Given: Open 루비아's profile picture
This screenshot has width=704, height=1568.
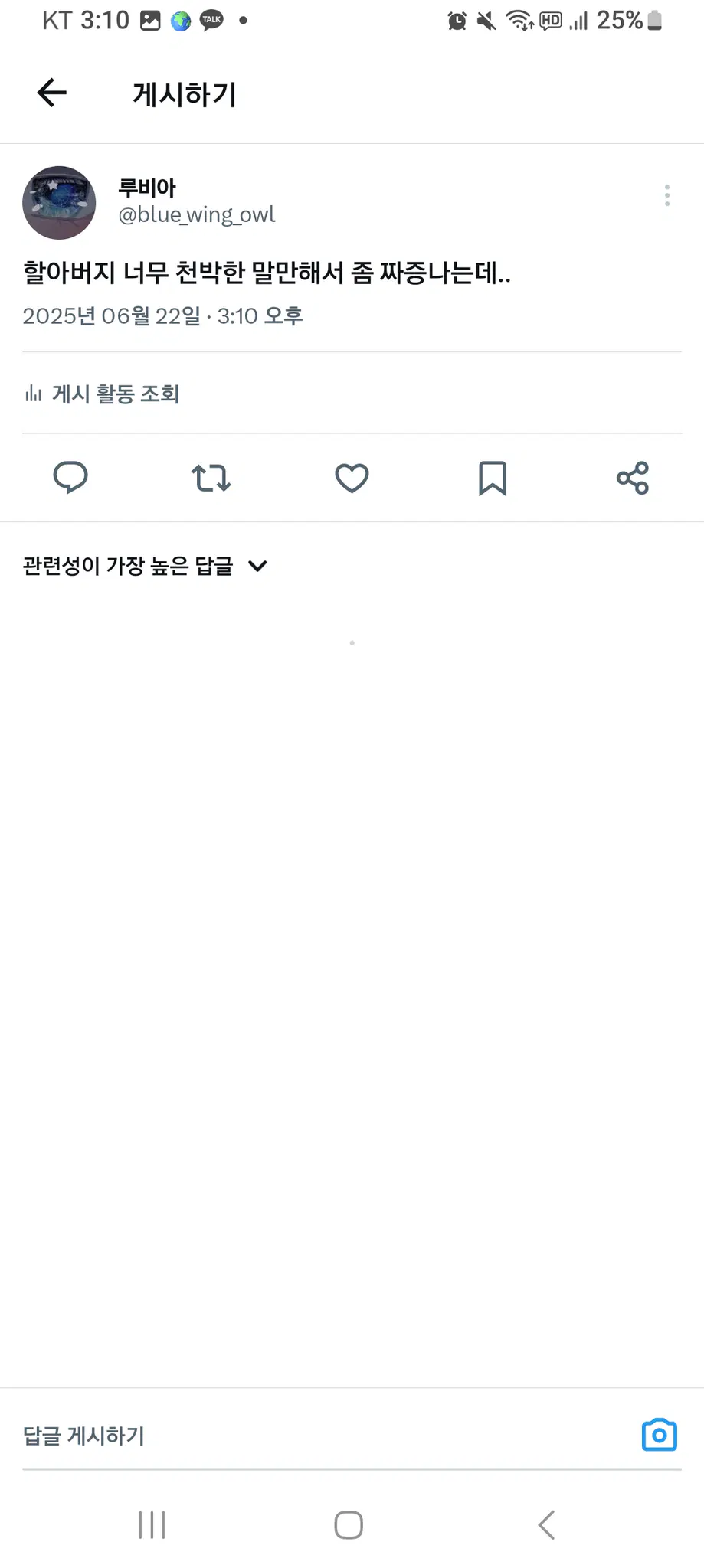Looking at the screenshot, I should pos(59,203).
